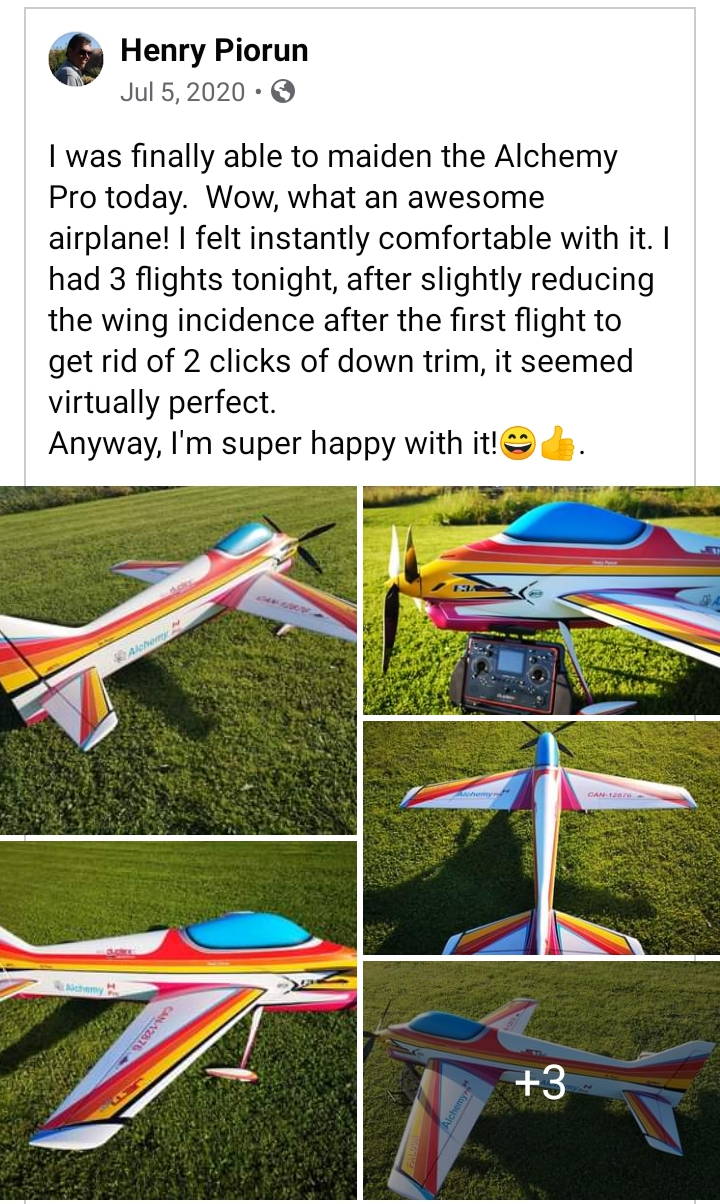Viewport: 720px width, 1204px height.
Task: Open the top-left photo of the plane with its propeller
Action: coord(178,660)
